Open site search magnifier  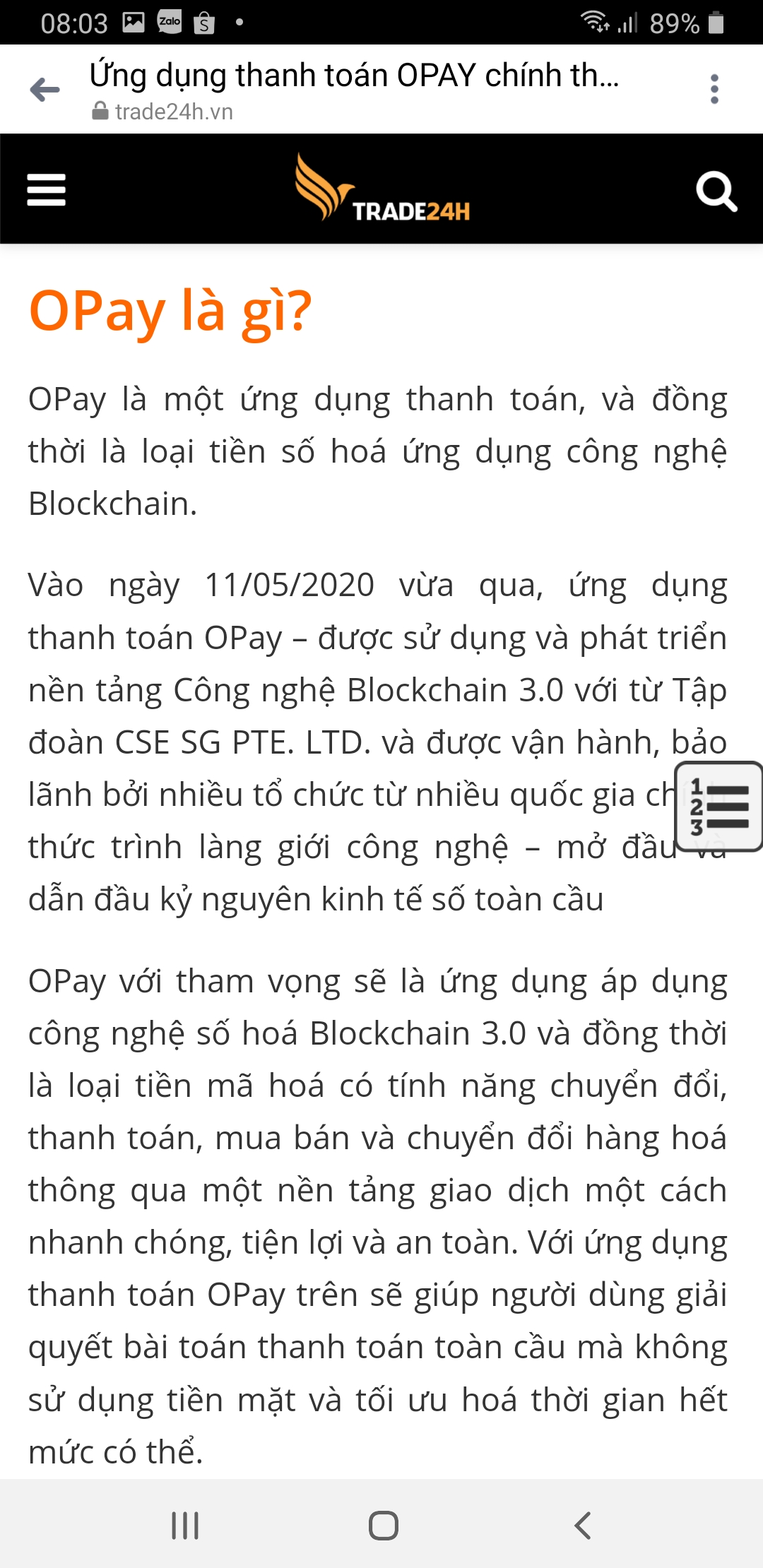pos(716,191)
